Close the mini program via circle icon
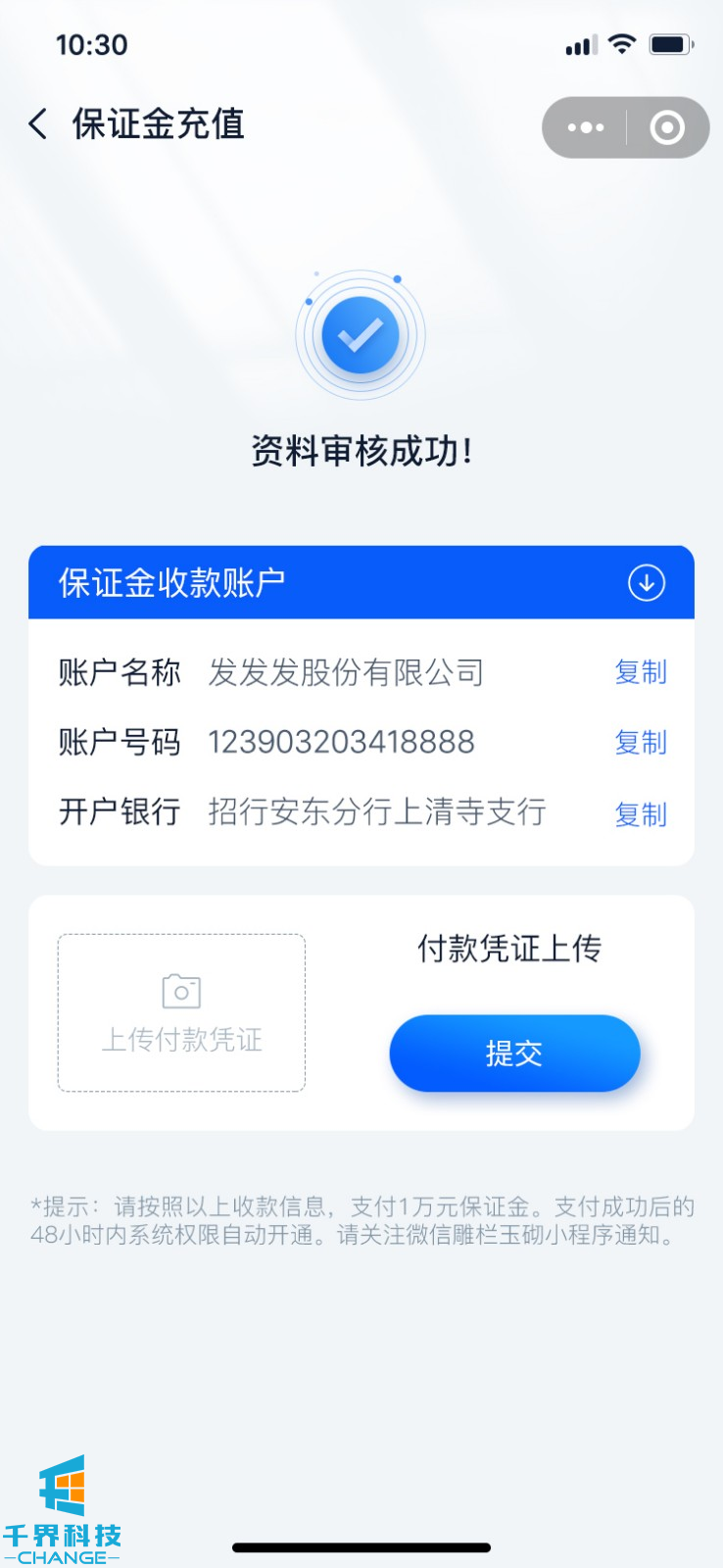Image resolution: width=723 pixels, height=1568 pixels. tap(667, 127)
